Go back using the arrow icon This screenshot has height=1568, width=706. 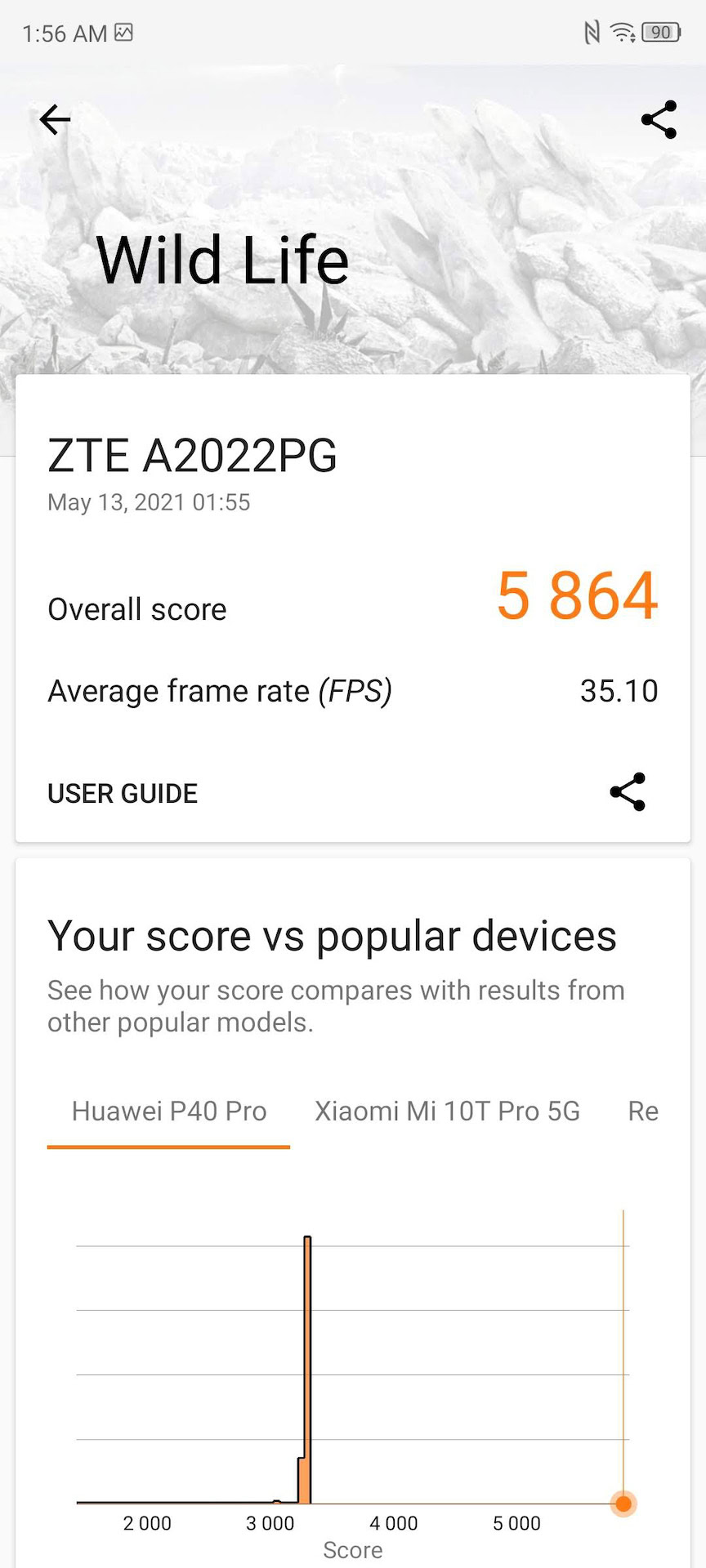[55, 120]
